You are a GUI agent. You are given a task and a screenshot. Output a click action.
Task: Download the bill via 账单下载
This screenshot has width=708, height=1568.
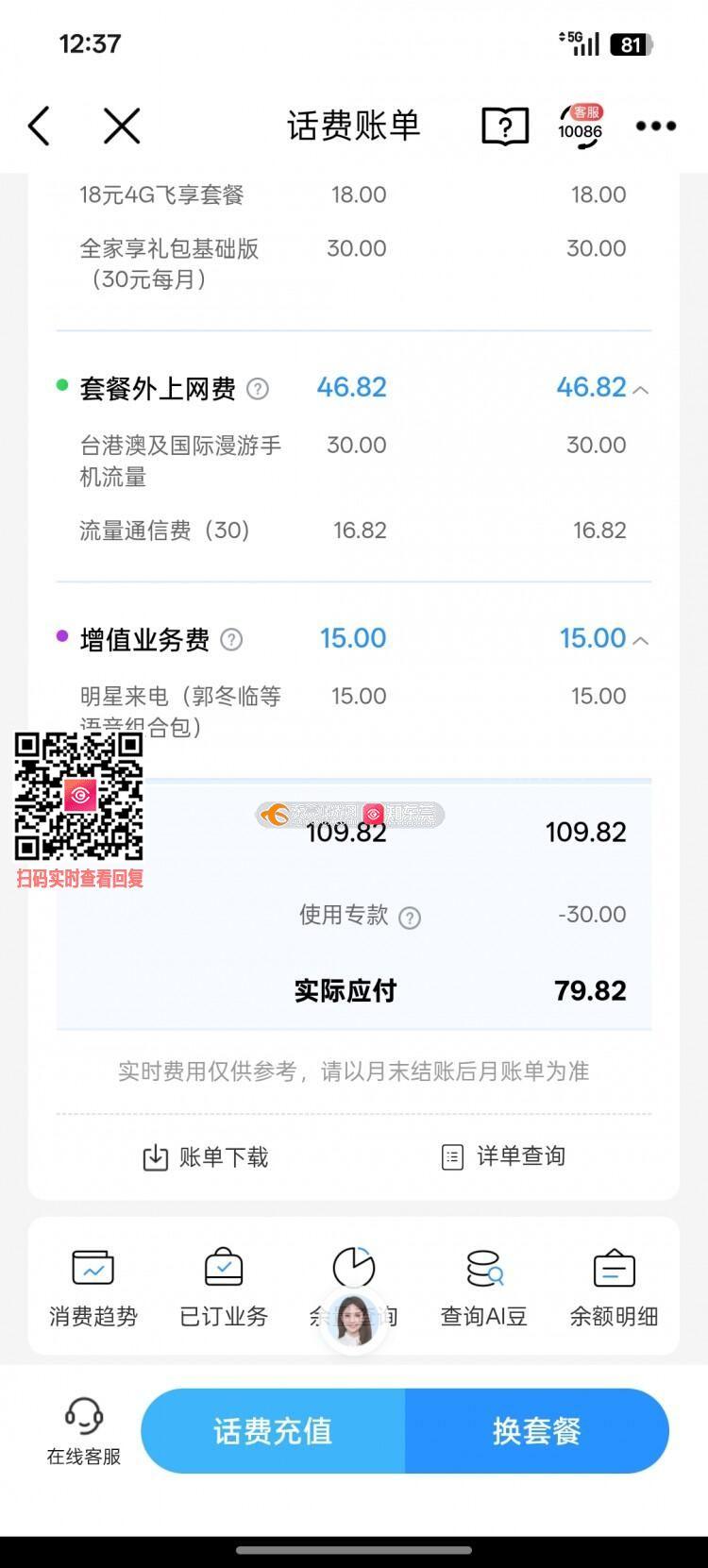[x=206, y=1157]
